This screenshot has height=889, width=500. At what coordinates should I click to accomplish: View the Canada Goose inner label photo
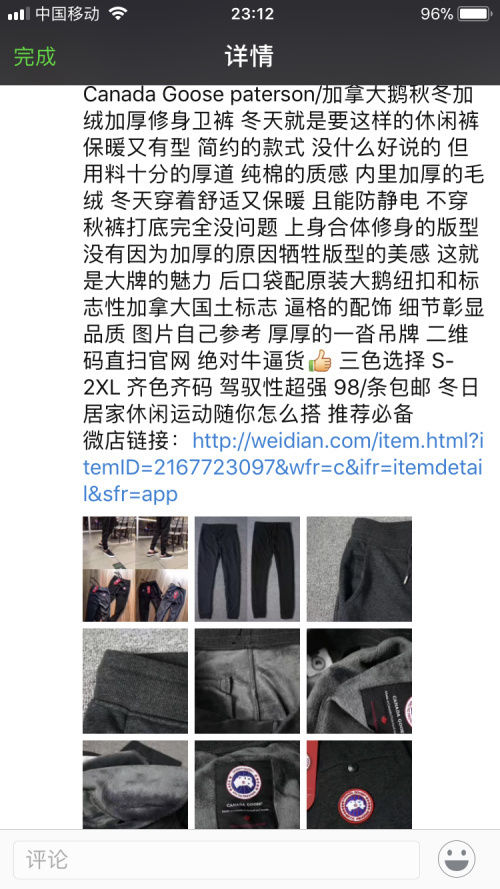[247, 785]
